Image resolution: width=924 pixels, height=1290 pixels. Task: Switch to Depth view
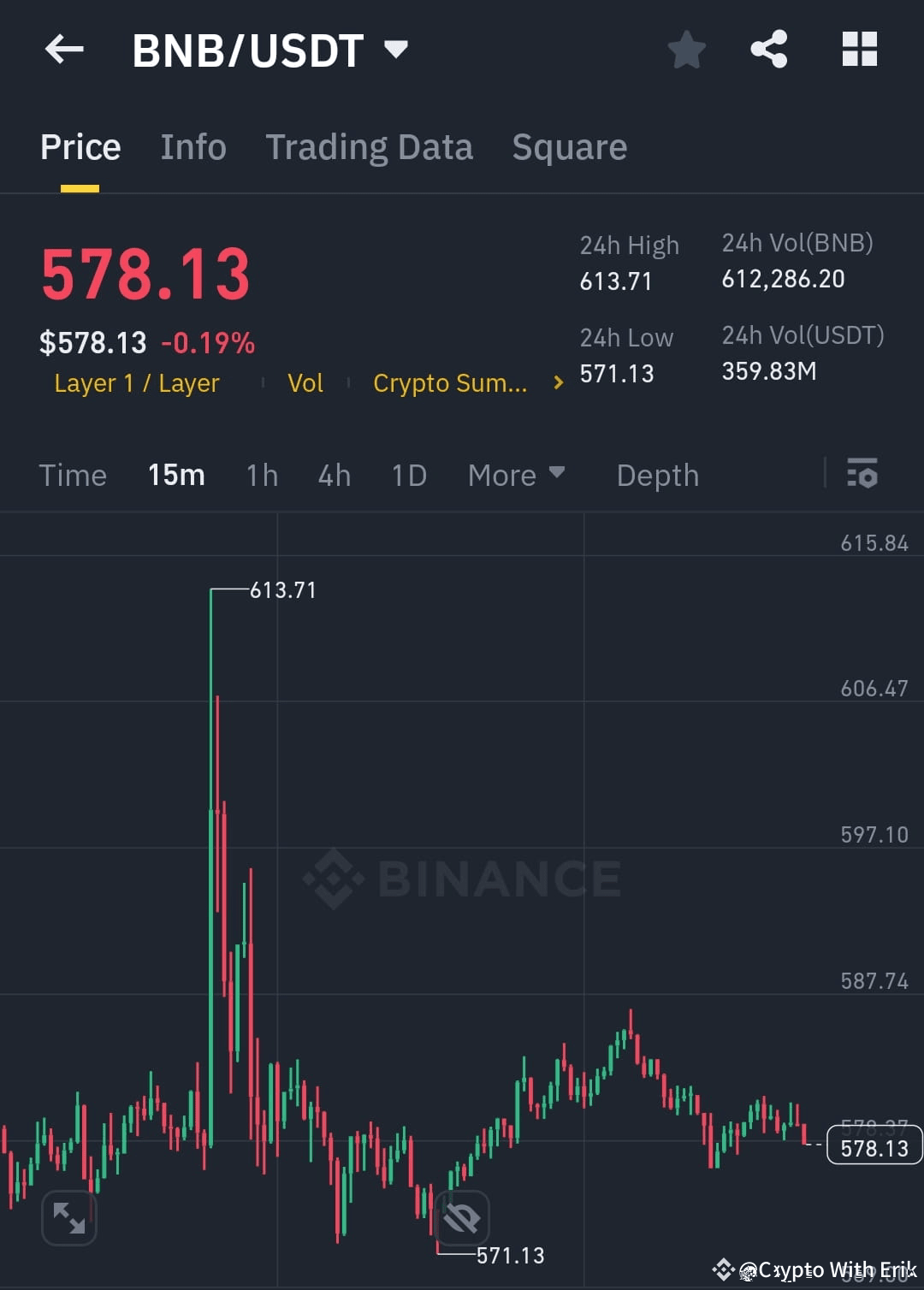(x=657, y=475)
